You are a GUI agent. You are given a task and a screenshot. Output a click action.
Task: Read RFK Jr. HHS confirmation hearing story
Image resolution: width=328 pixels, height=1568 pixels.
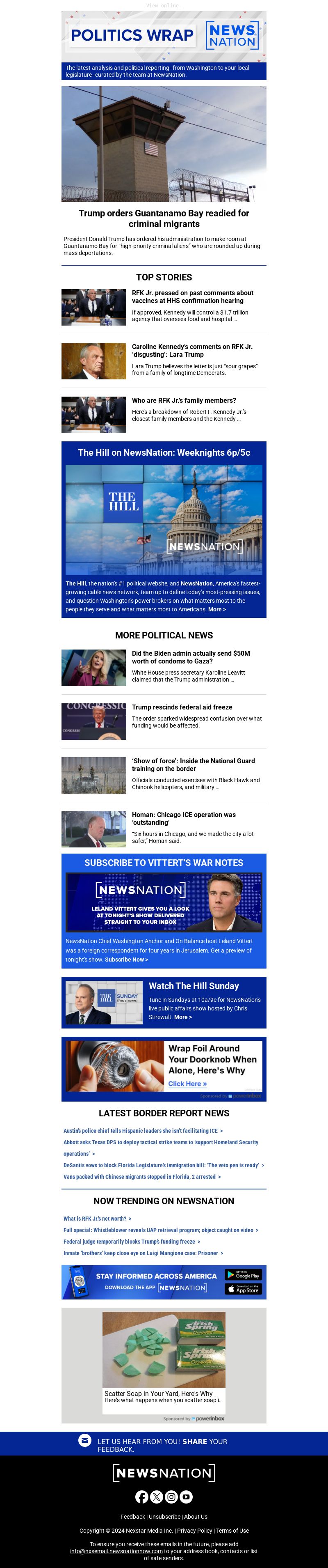192,296
